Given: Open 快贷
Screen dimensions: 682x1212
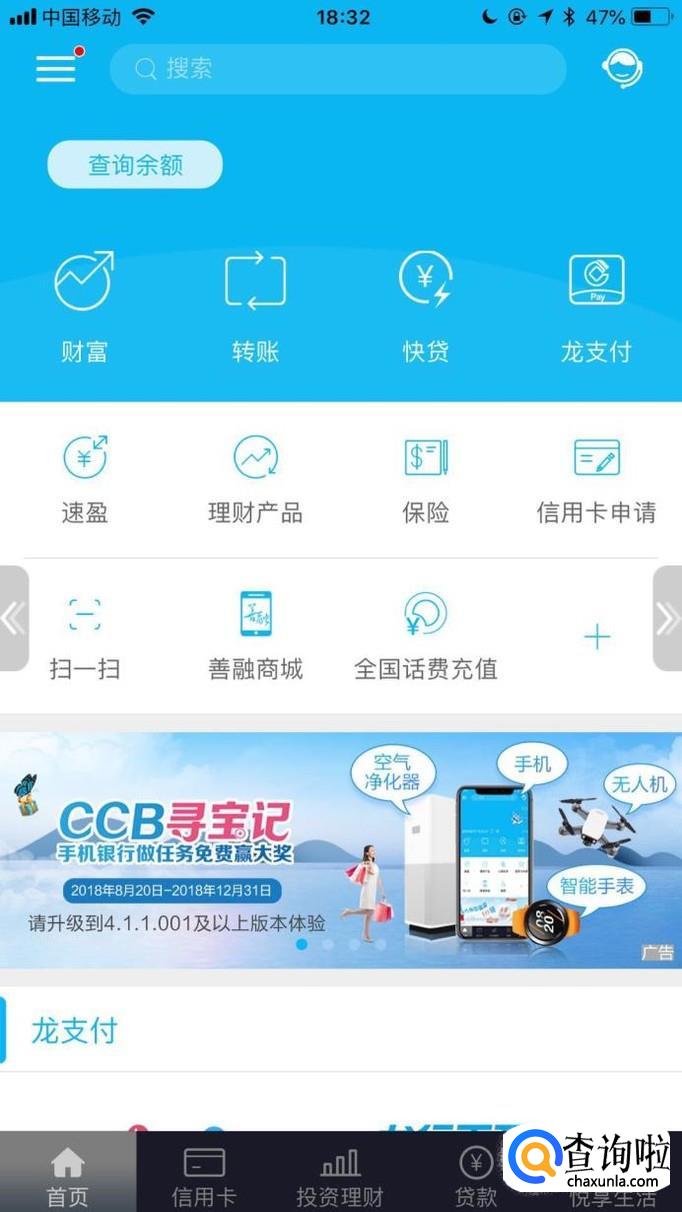Looking at the screenshot, I should tap(426, 307).
